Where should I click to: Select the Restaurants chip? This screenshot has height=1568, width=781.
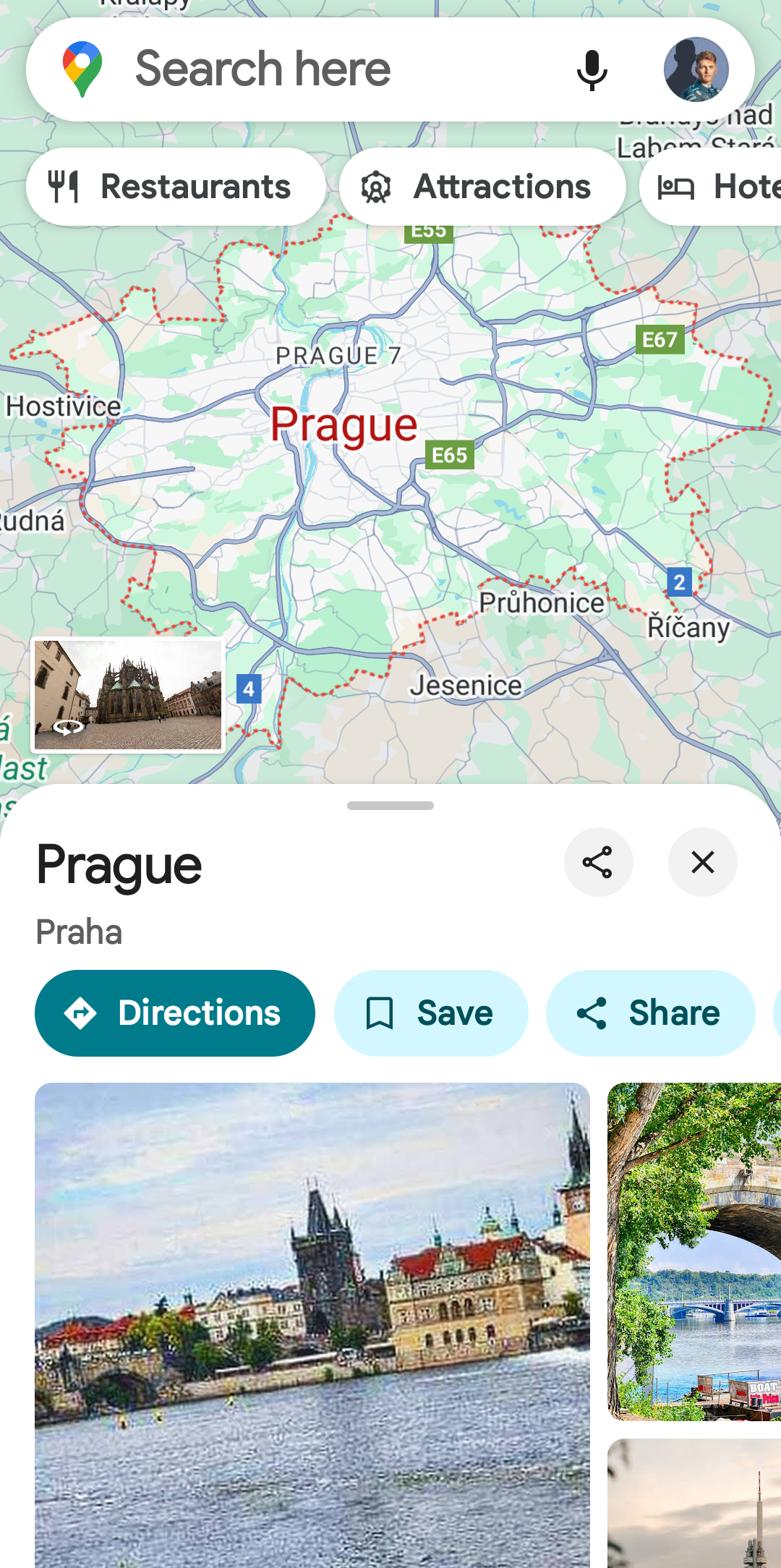point(176,187)
